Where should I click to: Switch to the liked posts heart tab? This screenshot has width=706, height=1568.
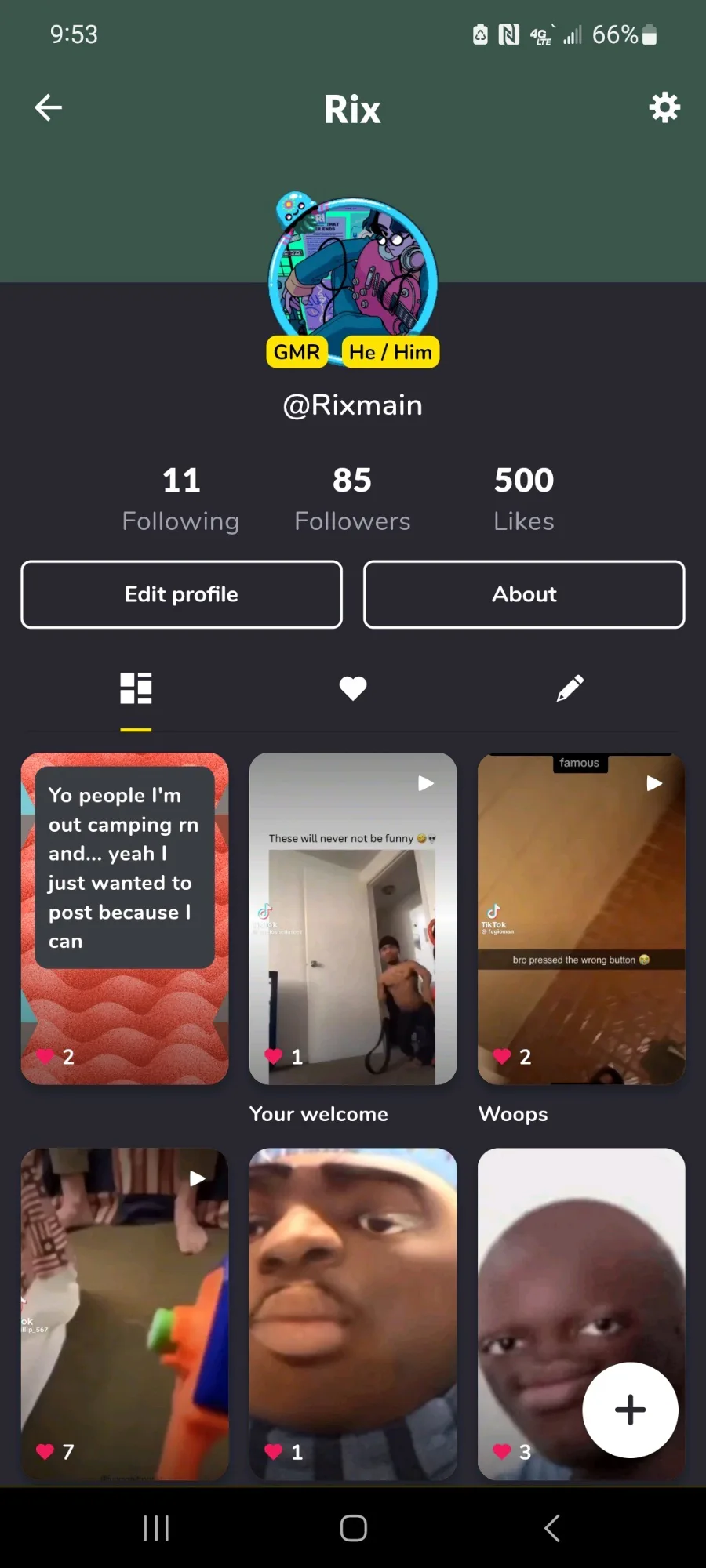pyautogui.click(x=353, y=688)
